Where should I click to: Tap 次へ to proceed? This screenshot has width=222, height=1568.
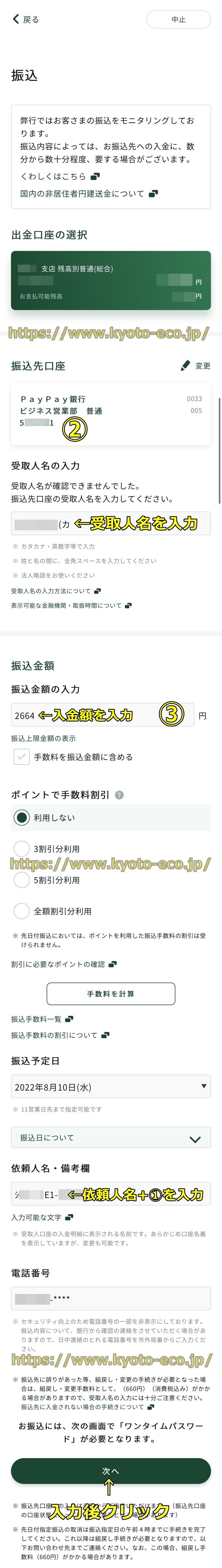(111, 1471)
